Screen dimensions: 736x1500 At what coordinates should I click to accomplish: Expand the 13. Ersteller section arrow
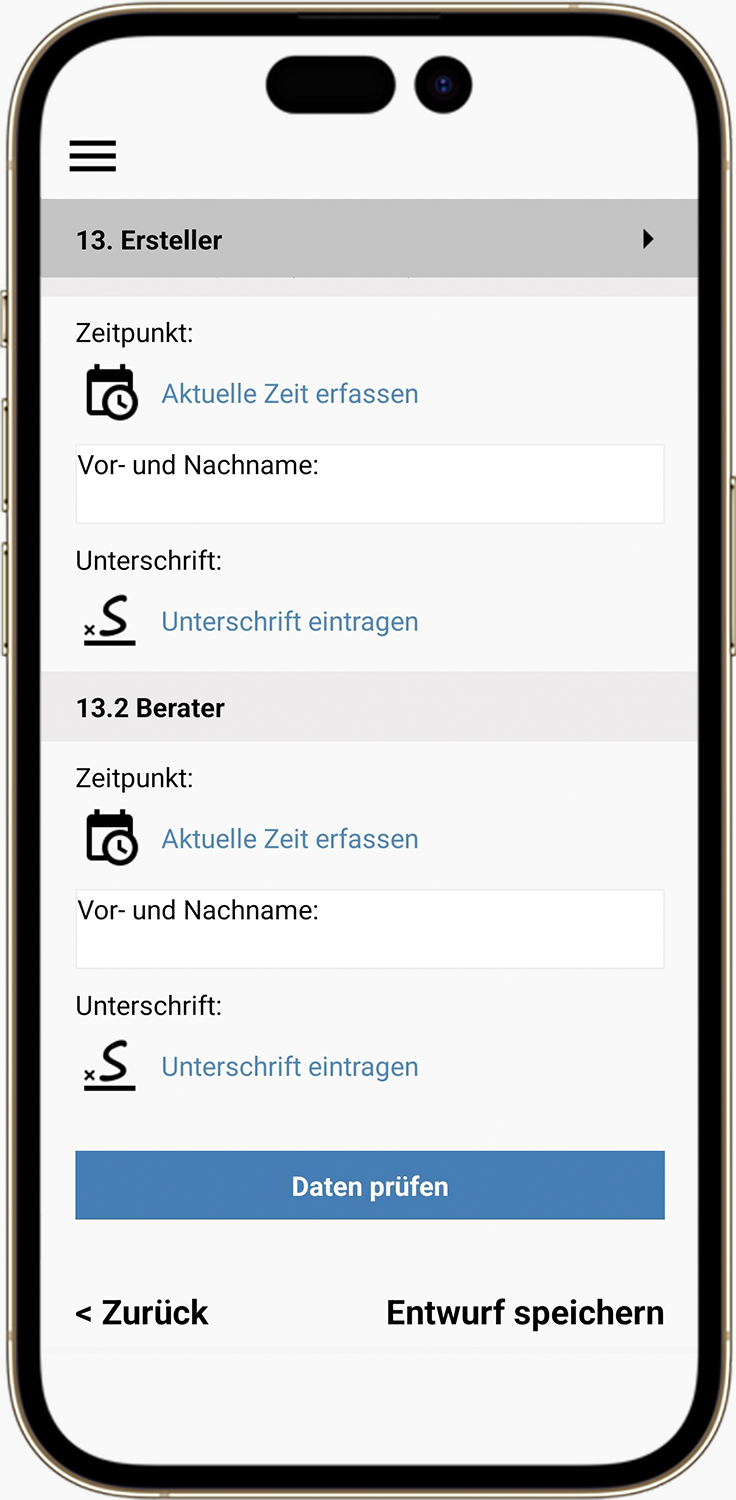(648, 239)
